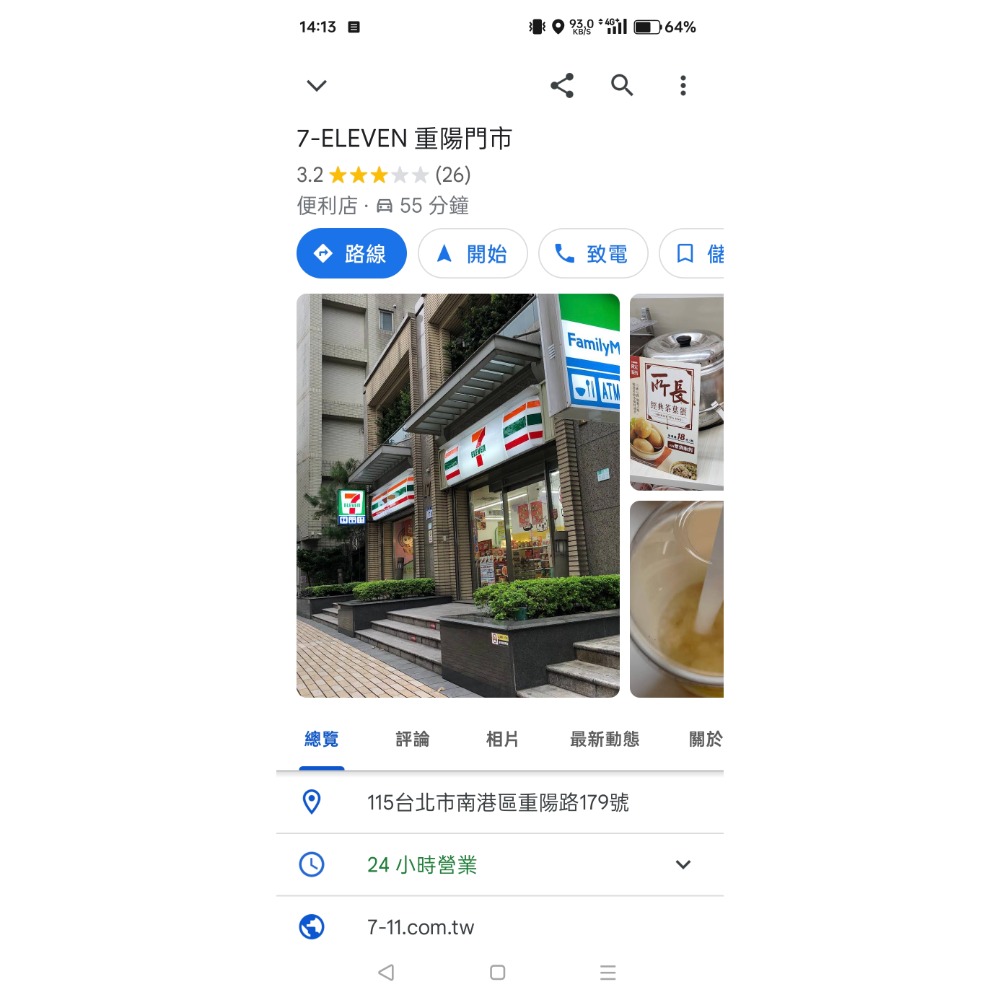Open the cup drink photo
1000x1000 pixels.
point(677,598)
